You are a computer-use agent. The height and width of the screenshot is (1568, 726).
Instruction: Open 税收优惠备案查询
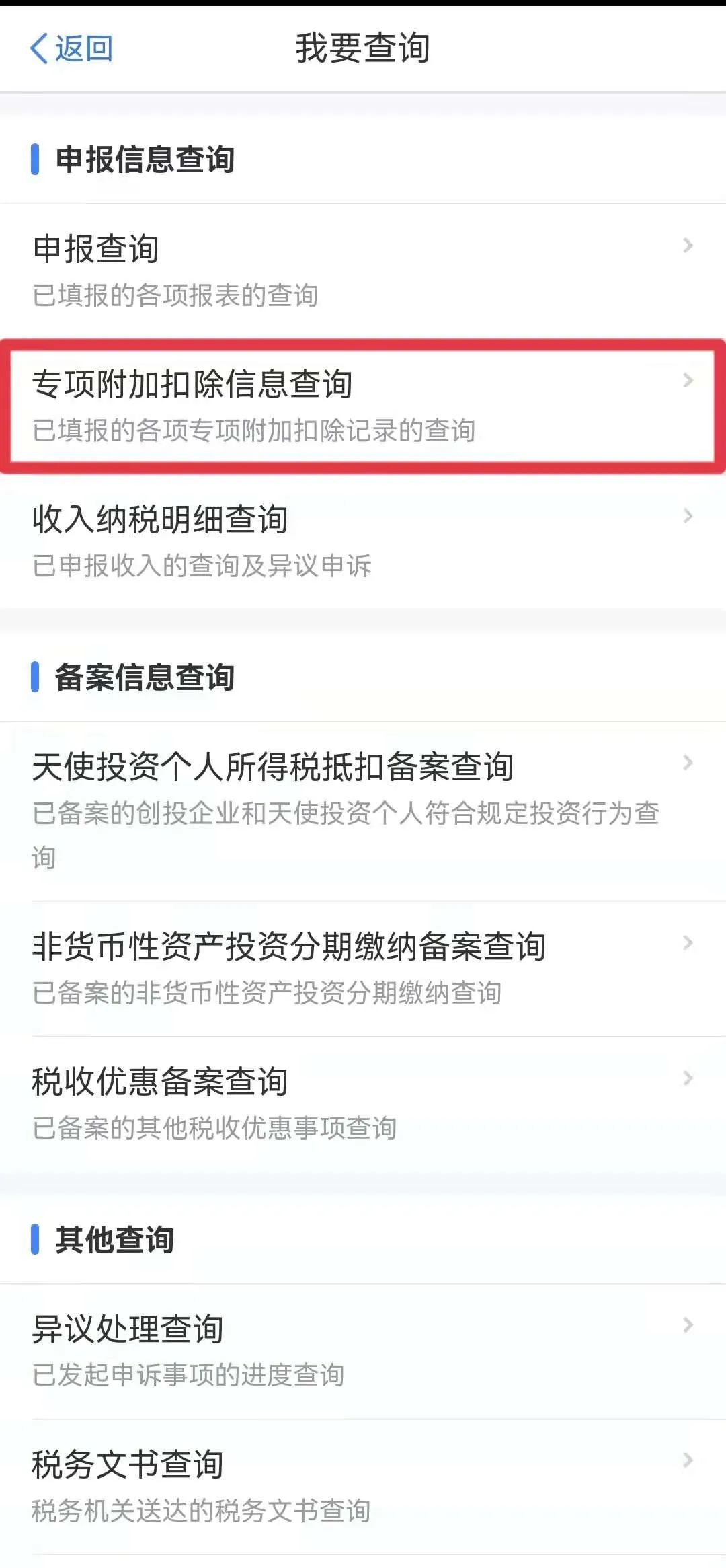pos(363,1105)
